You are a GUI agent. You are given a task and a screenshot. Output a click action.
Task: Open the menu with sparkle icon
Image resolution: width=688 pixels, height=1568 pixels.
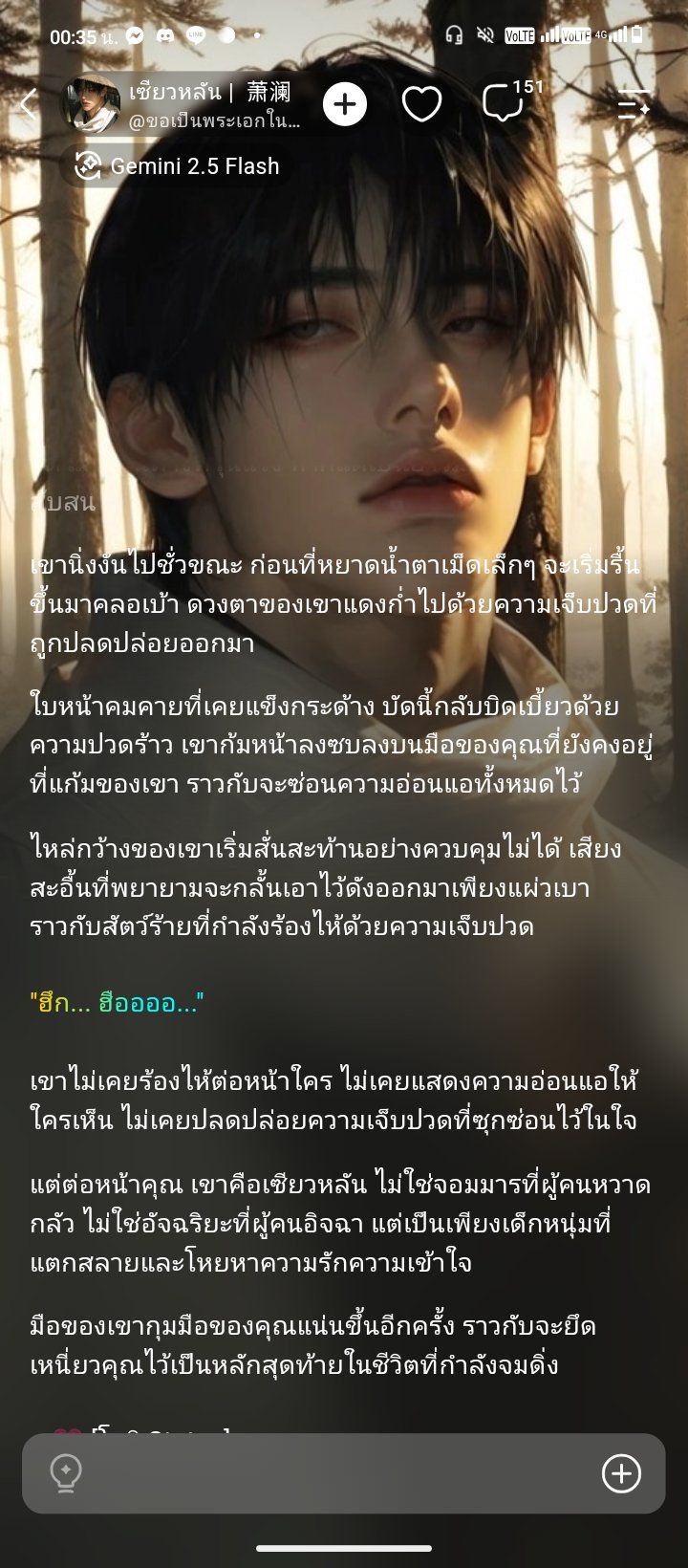[634, 103]
